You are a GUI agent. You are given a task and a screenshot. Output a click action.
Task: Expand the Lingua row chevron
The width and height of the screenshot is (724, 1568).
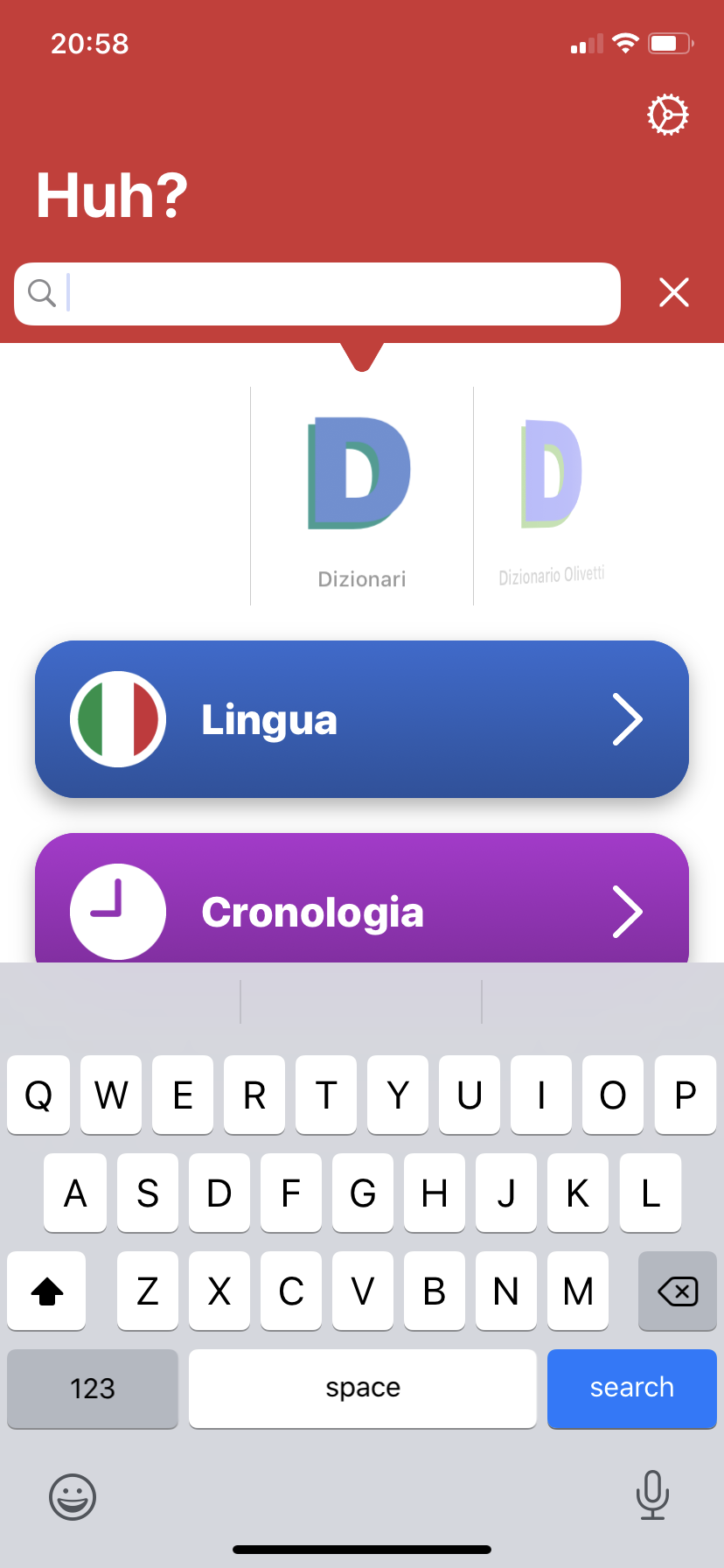click(x=628, y=718)
